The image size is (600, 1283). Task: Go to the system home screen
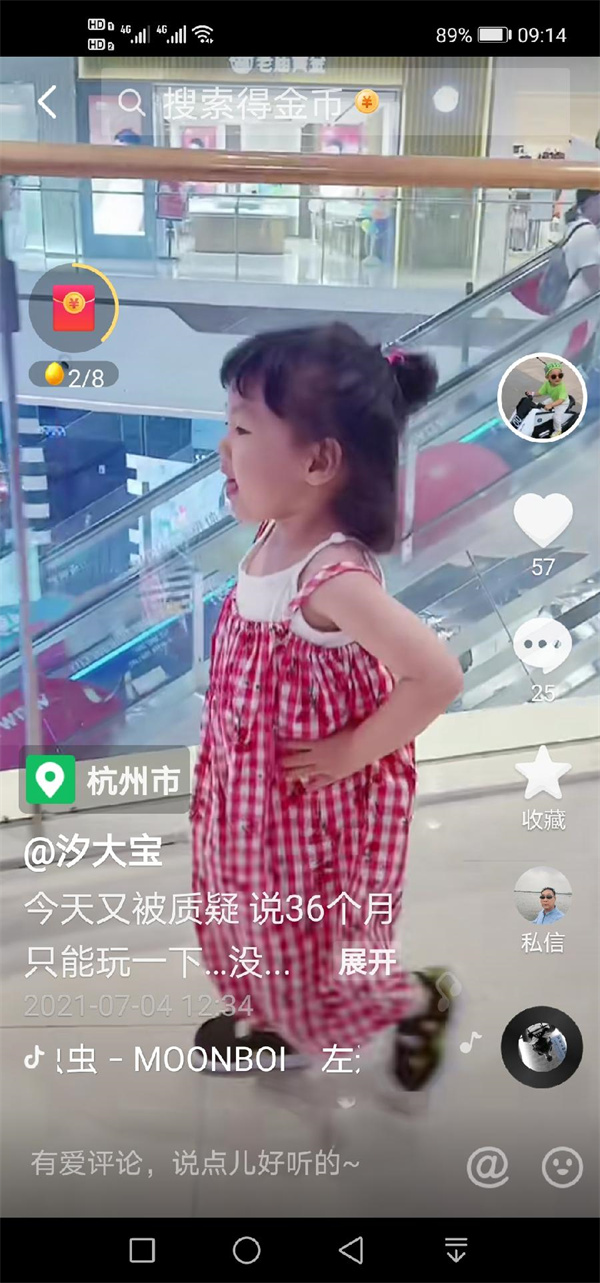click(246, 1250)
